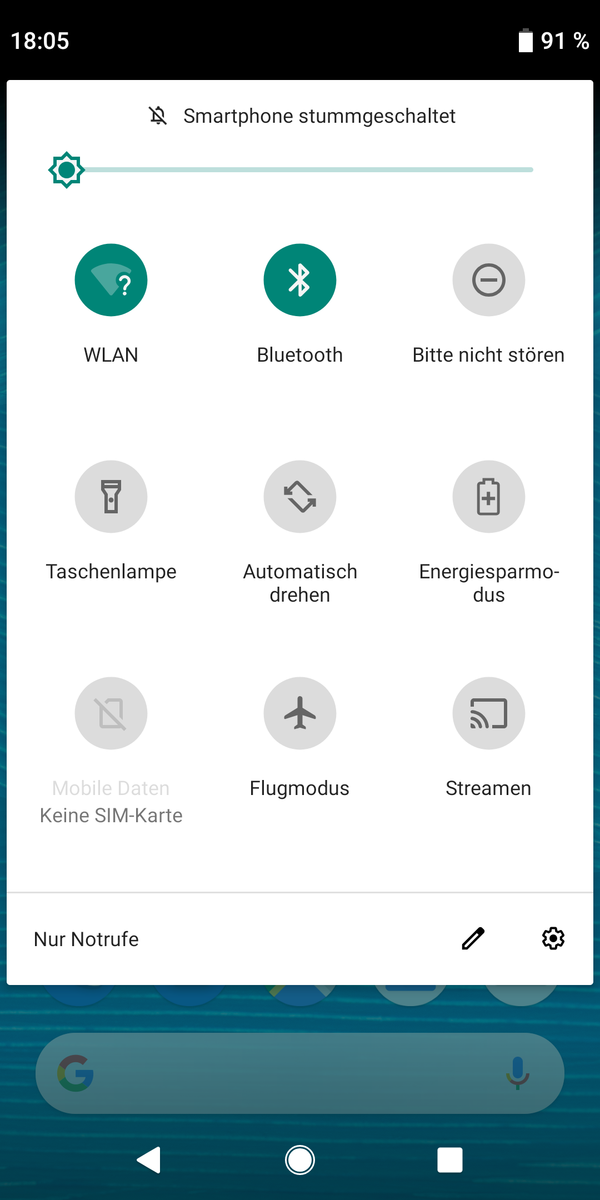Enable Bitte nicht stören mode
Viewport: 600px width, 1200px height.
coord(488,280)
